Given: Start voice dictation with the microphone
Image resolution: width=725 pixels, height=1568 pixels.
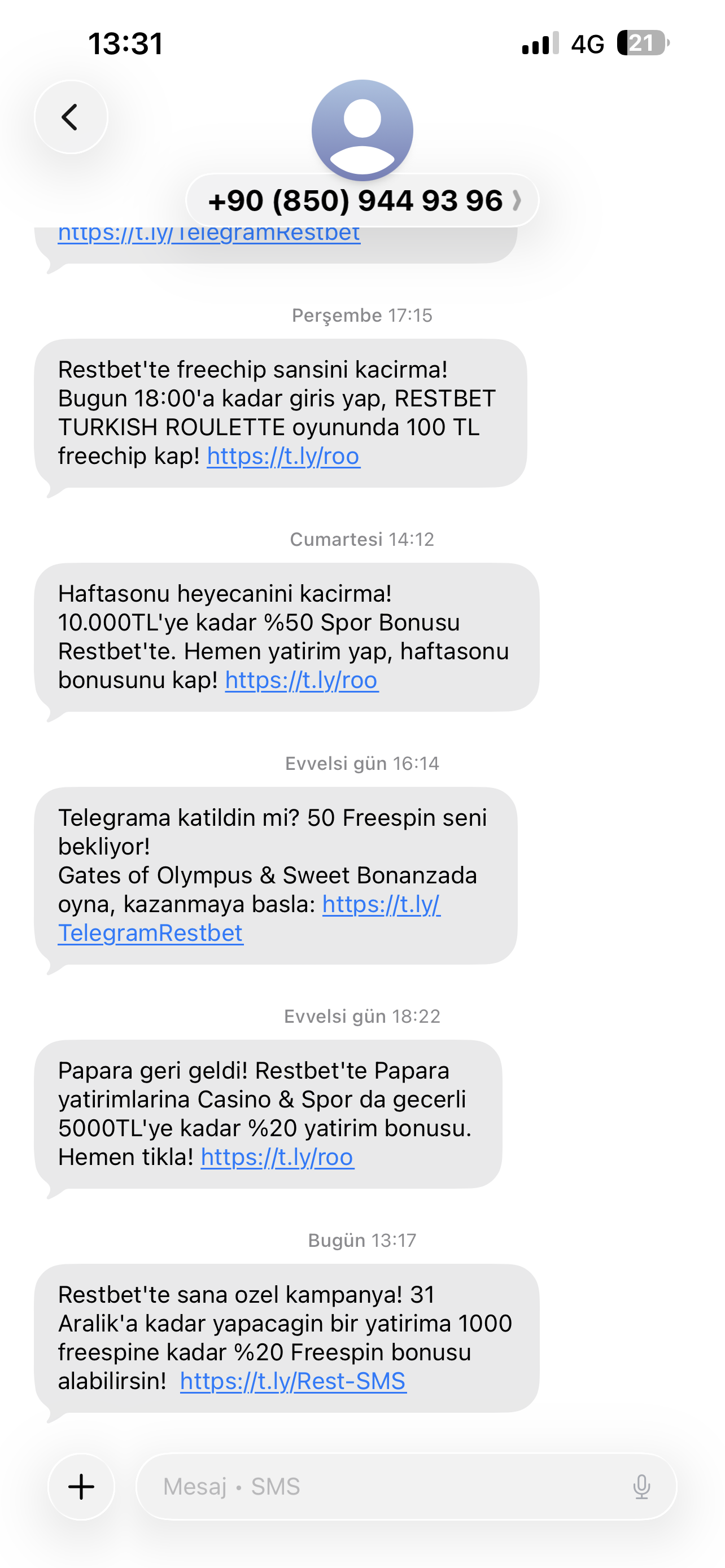Looking at the screenshot, I should [x=641, y=1487].
